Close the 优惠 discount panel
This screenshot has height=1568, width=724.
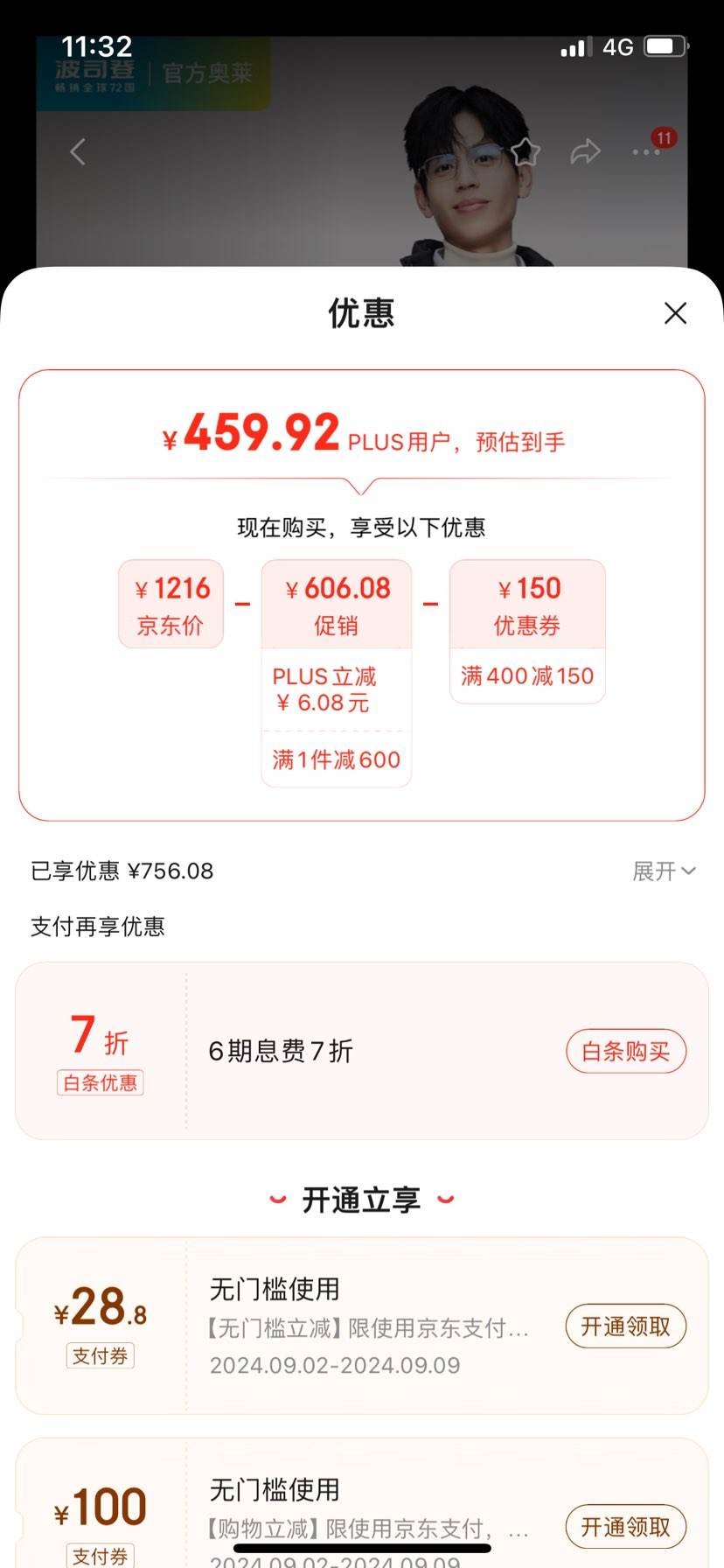tap(674, 313)
